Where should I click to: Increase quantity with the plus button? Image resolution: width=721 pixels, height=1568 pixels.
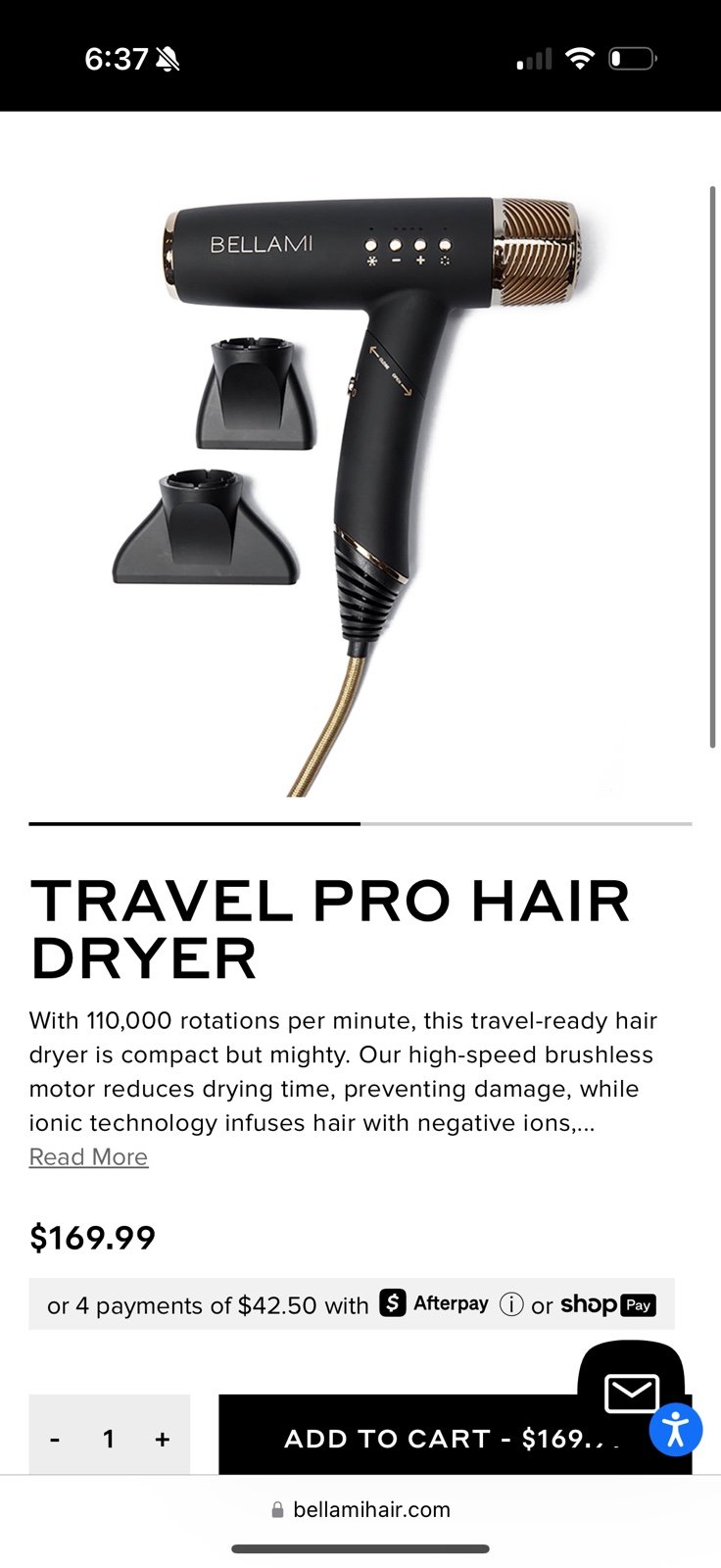click(x=163, y=1439)
